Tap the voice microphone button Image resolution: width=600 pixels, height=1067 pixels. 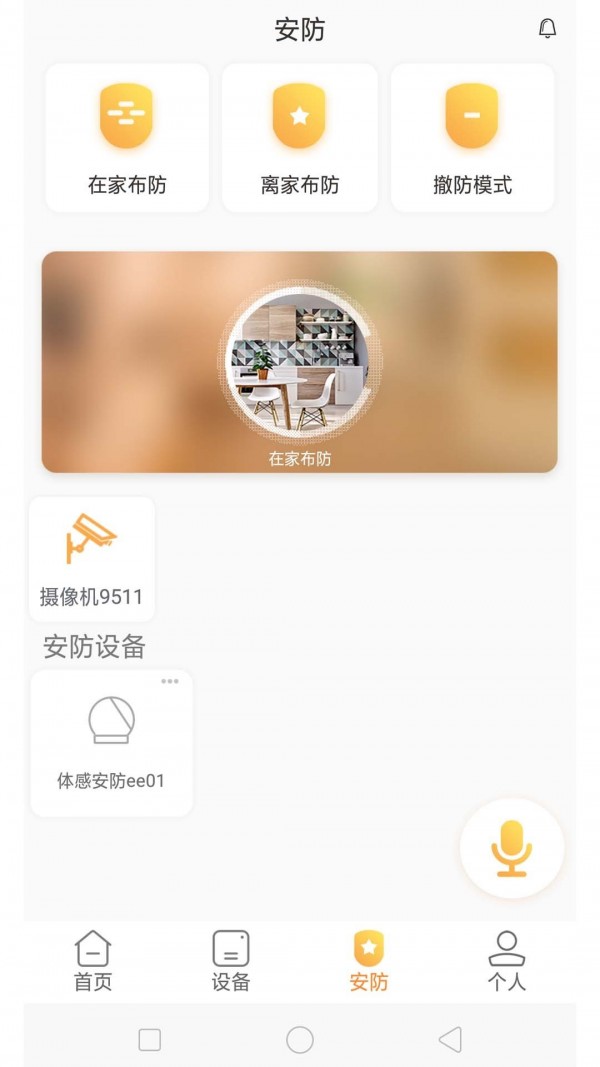pos(511,848)
